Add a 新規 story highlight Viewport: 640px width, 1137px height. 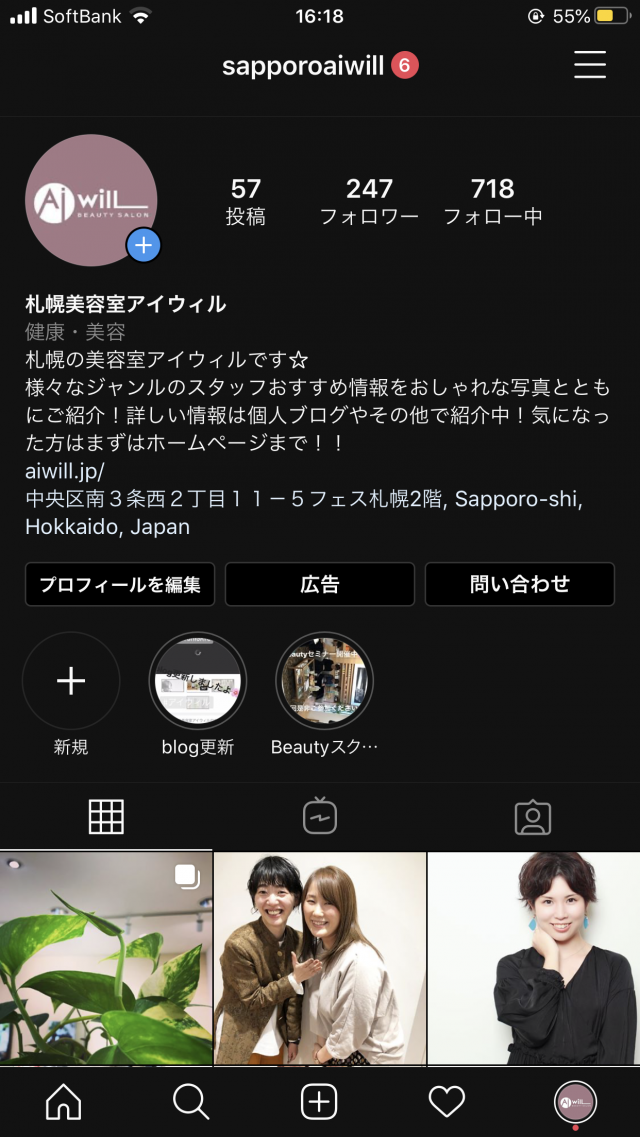(71, 681)
